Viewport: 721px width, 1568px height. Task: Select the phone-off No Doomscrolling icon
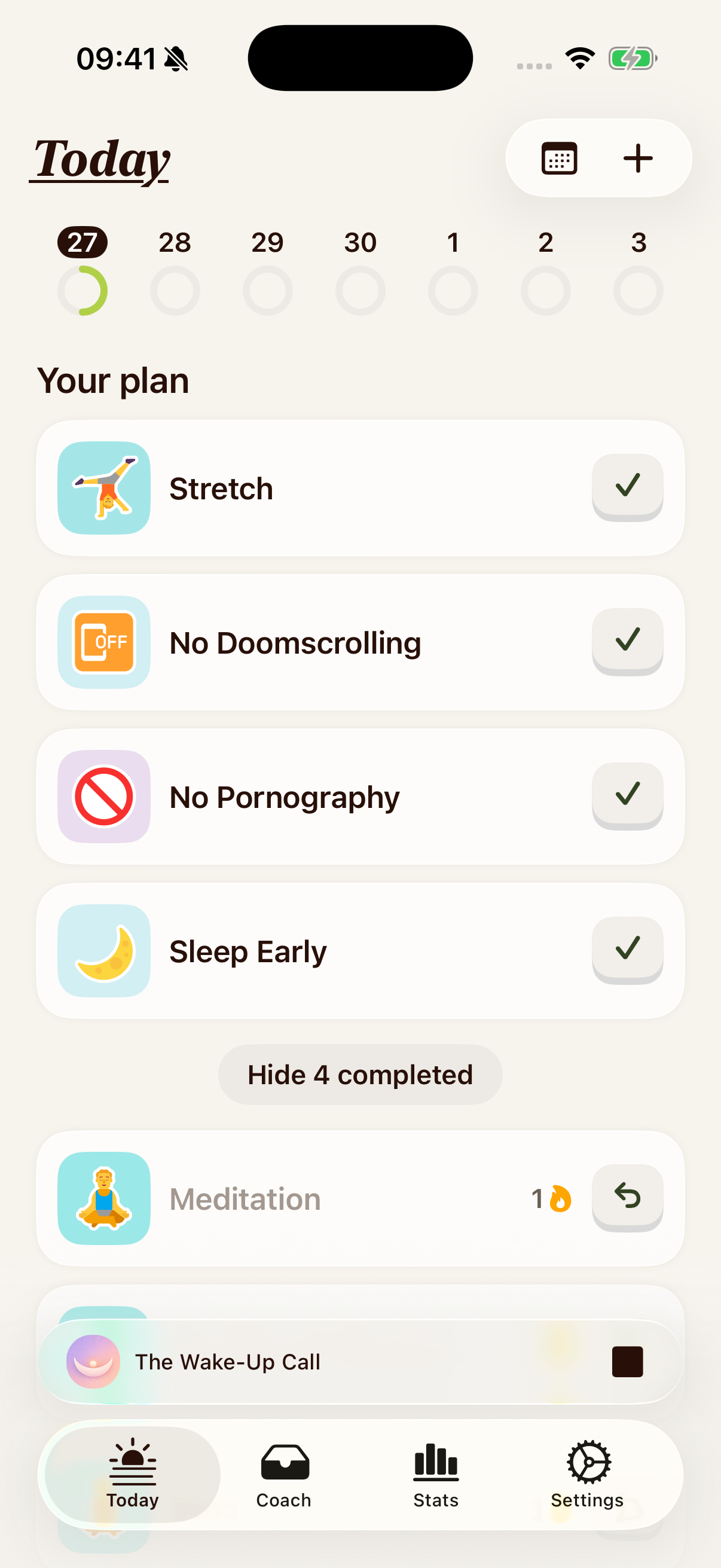(x=103, y=642)
